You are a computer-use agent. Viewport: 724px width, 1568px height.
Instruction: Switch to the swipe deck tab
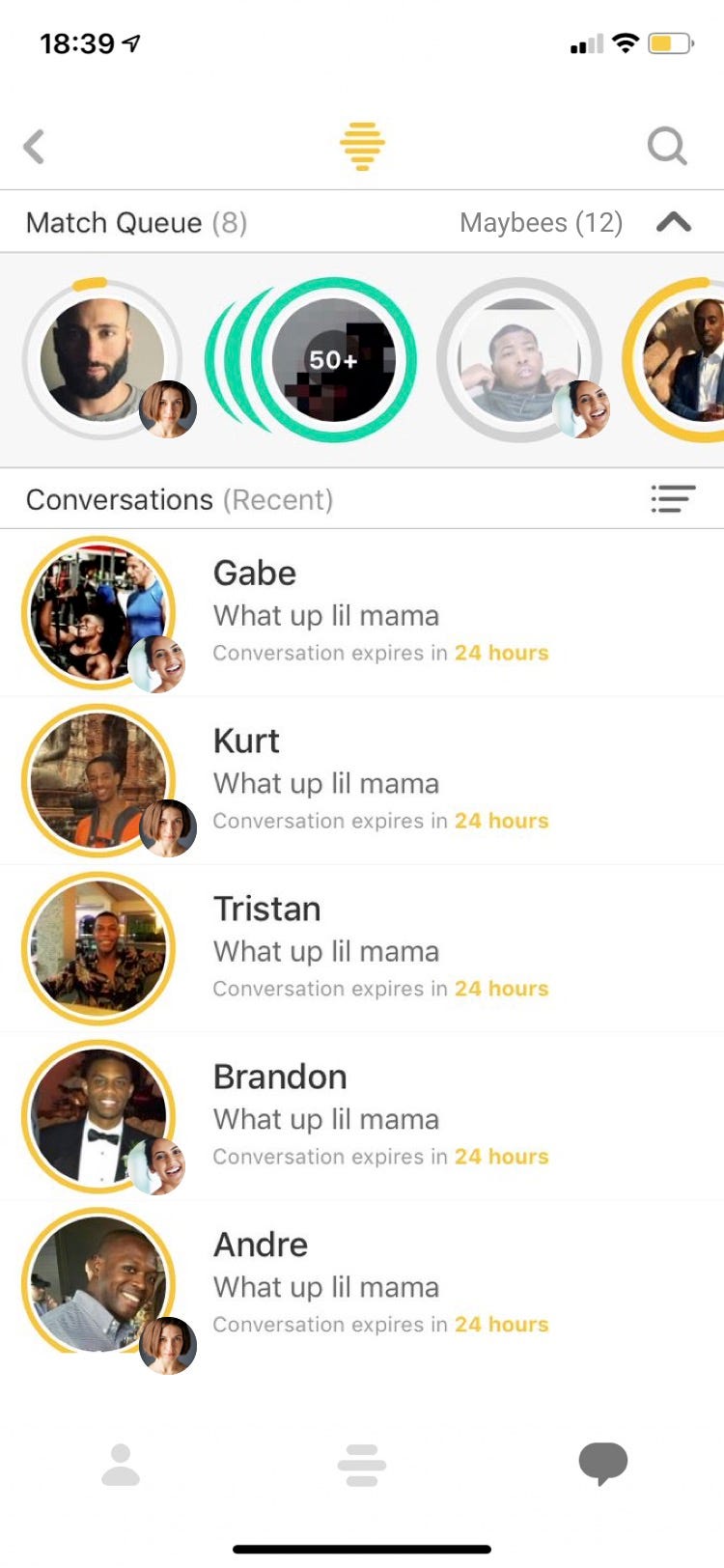tap(362, 1465)
